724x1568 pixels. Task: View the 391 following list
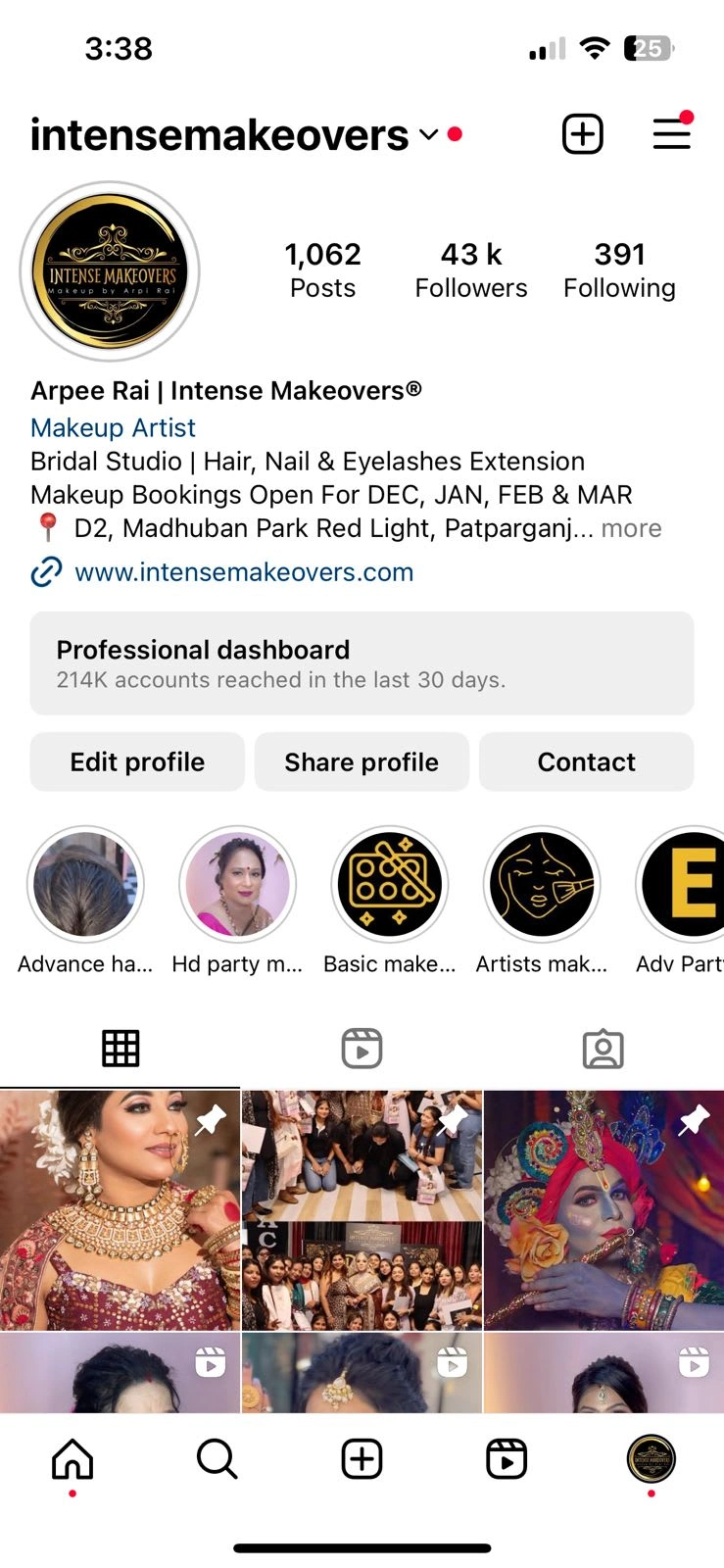619,270
